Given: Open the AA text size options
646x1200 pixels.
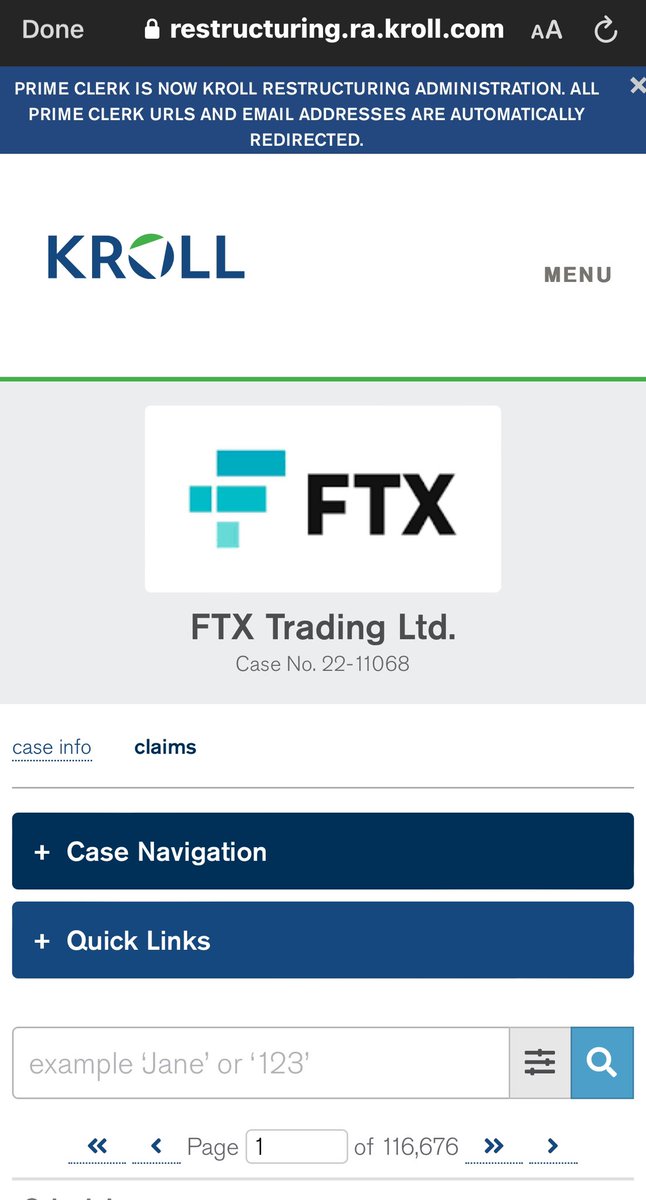Looking at the screenshot, I should pos(546,31).
